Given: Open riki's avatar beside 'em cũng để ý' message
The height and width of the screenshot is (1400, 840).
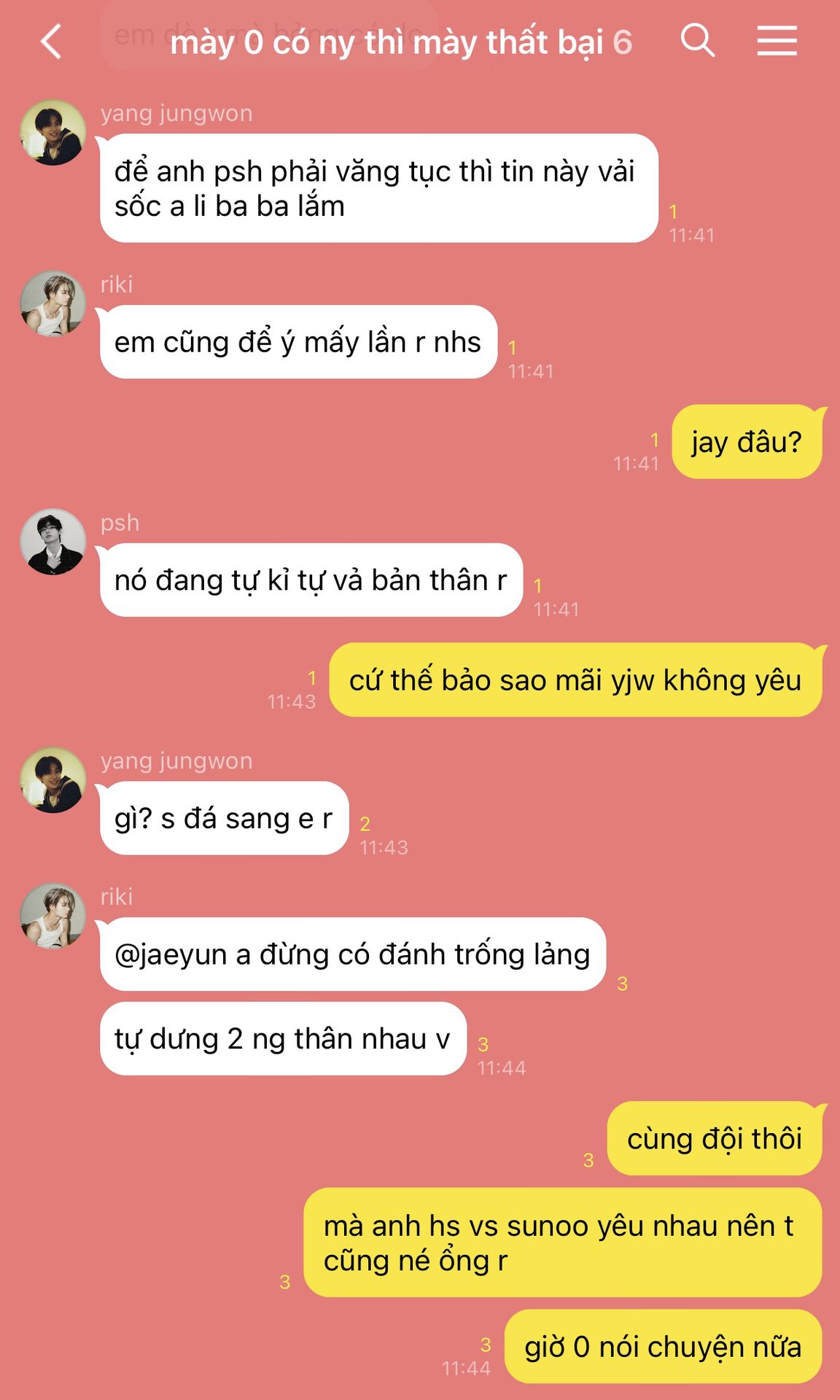Looking at the screenshot, I should 52,304.
